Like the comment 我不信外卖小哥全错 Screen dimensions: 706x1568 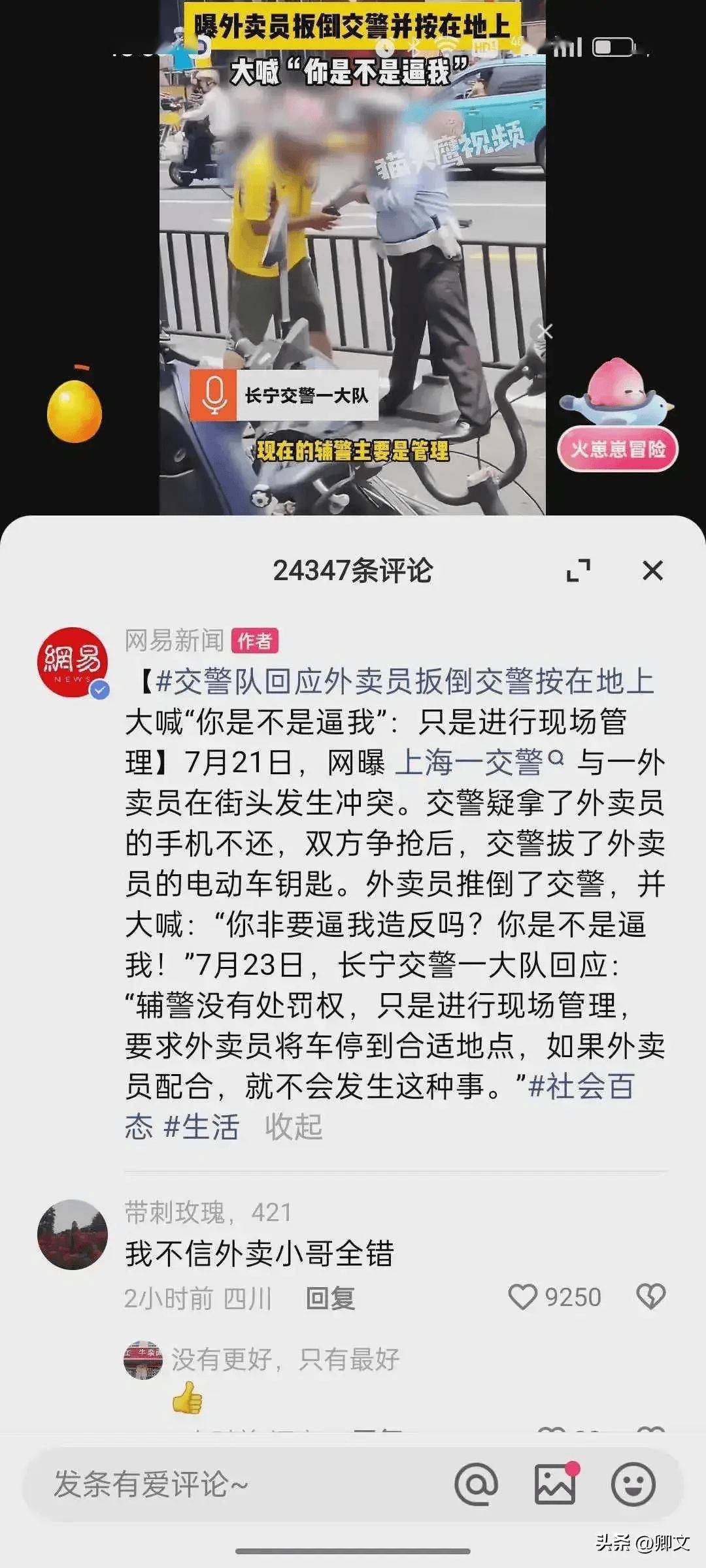[523, 1297]
